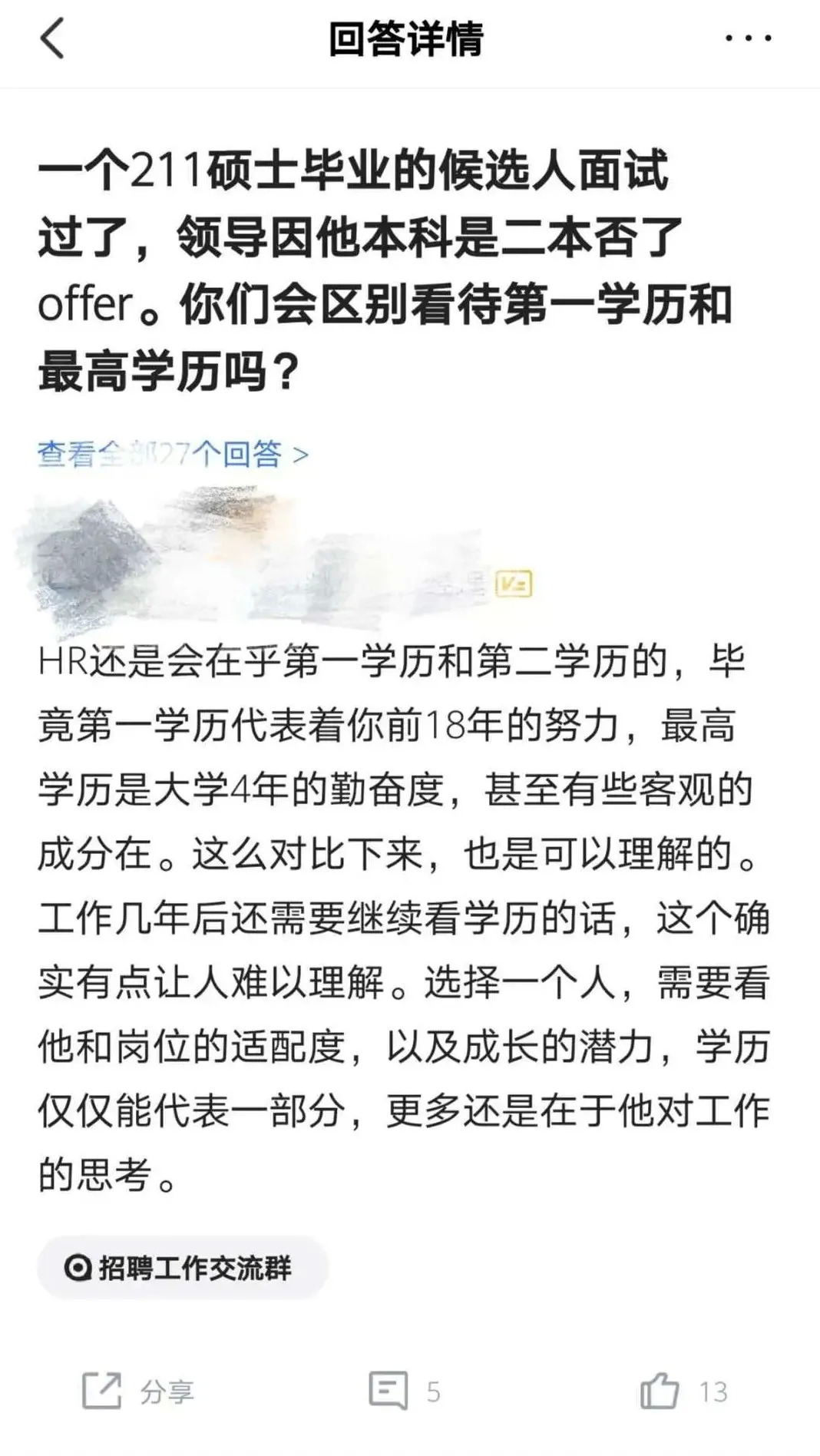Screen dimensions: 820x1456
Task: Open the 招聘工作交流群 group chip
Action: pyautogui.click(x=183, y=1268)
